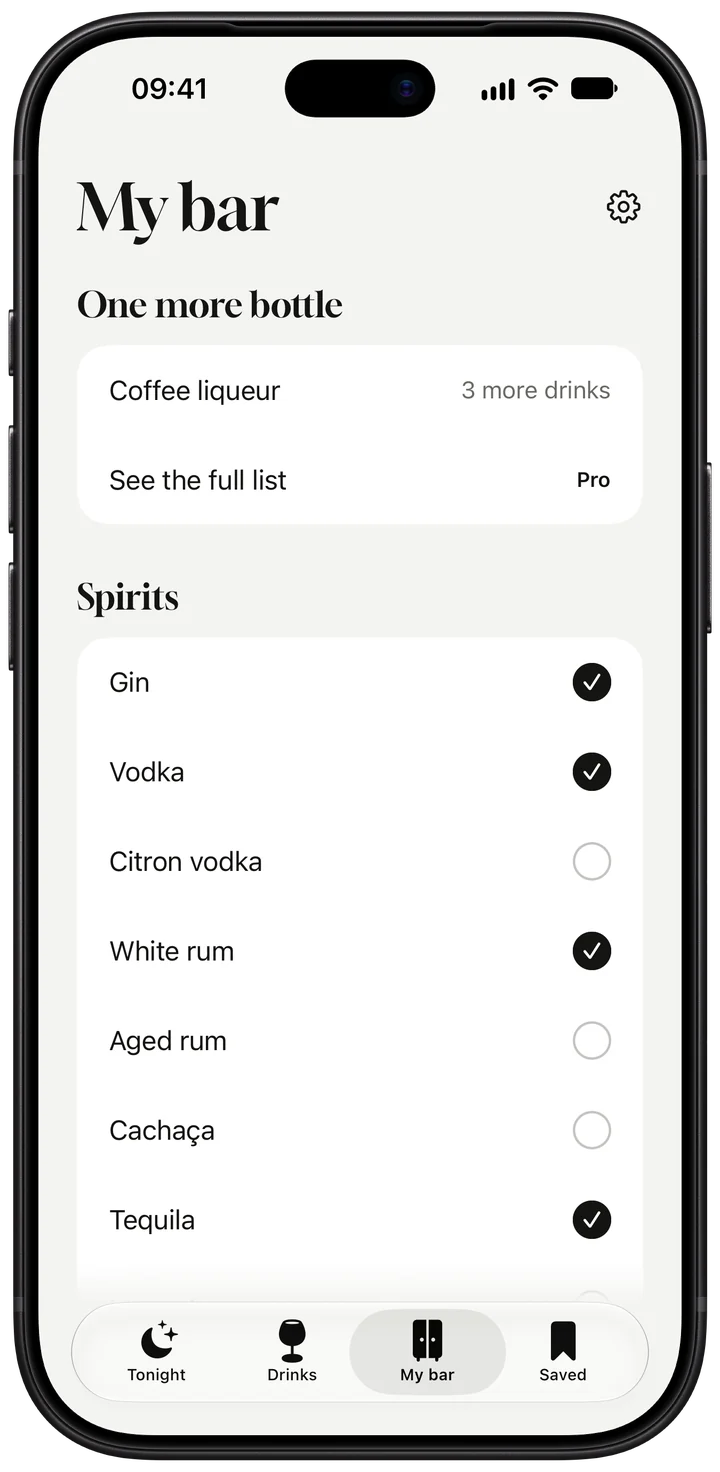Uncheck White rum in Spirits
Viewport: 720px width, 1472px height.
tap(591, 951)
